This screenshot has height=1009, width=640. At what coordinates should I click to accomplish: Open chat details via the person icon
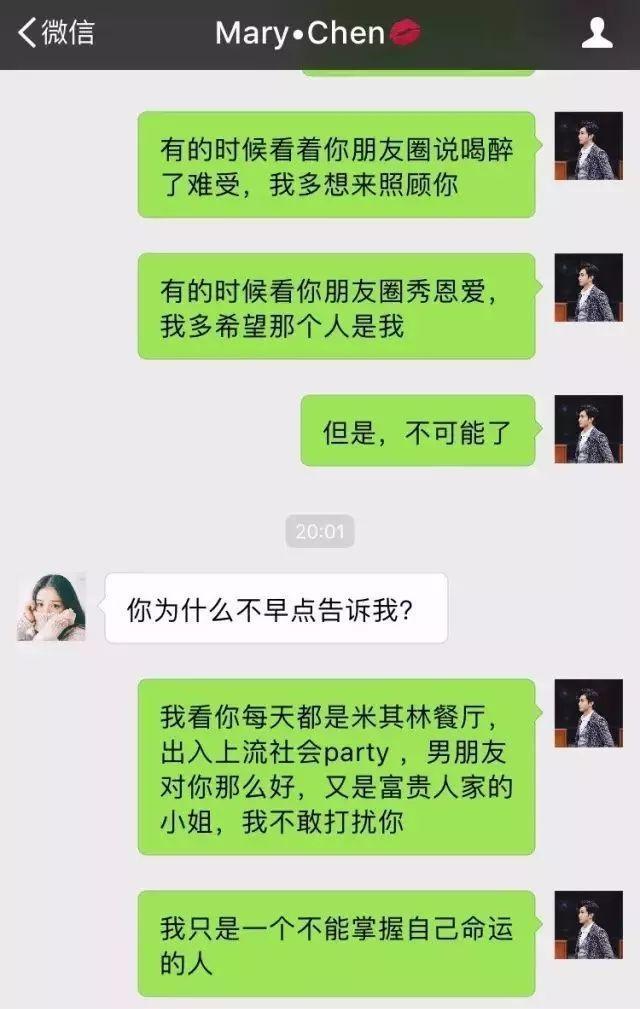(x=597, y=33)
